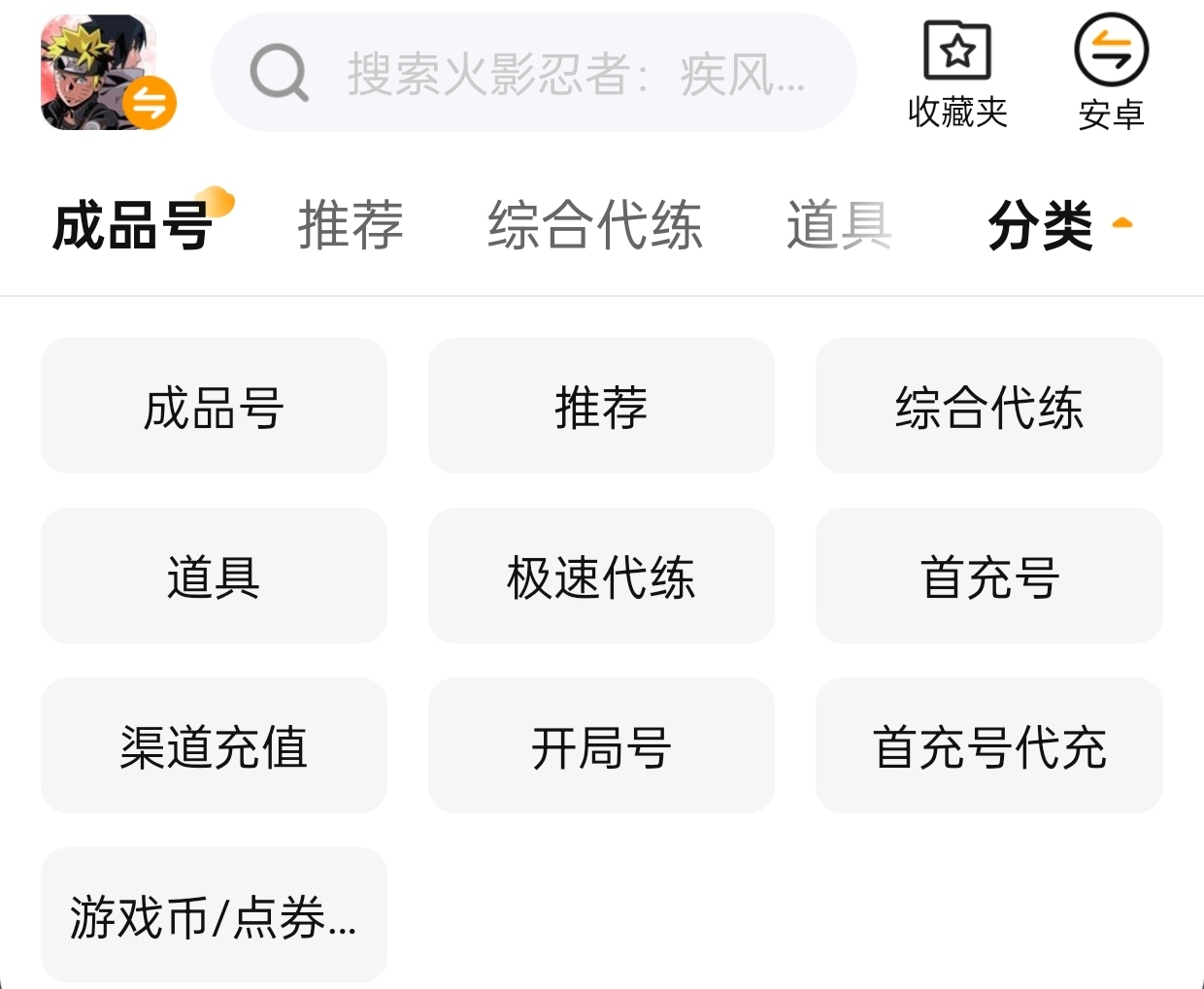The height and width of the screenshot is (989, 1204).
Task: Choose the 综合代练 category chip
Action: 988,407
